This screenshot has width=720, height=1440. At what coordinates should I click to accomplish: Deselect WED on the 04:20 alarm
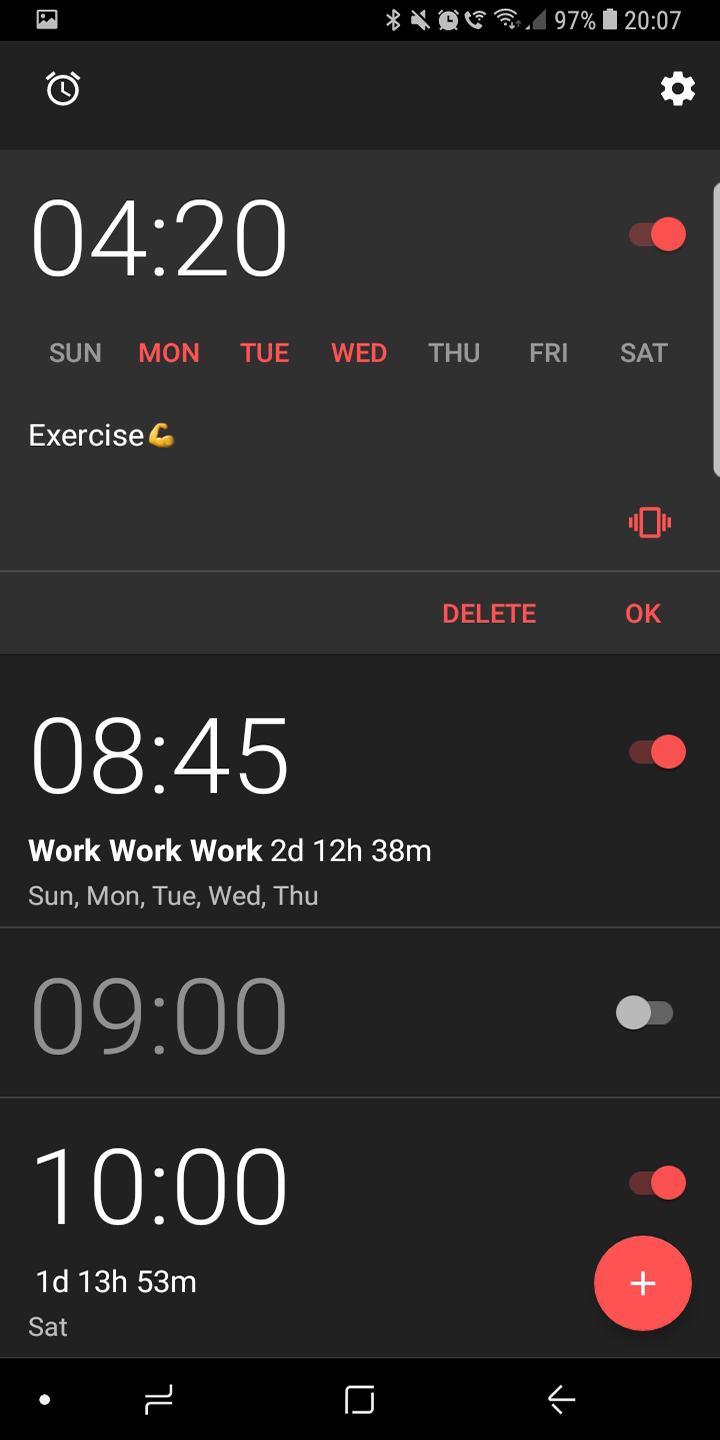359,353
